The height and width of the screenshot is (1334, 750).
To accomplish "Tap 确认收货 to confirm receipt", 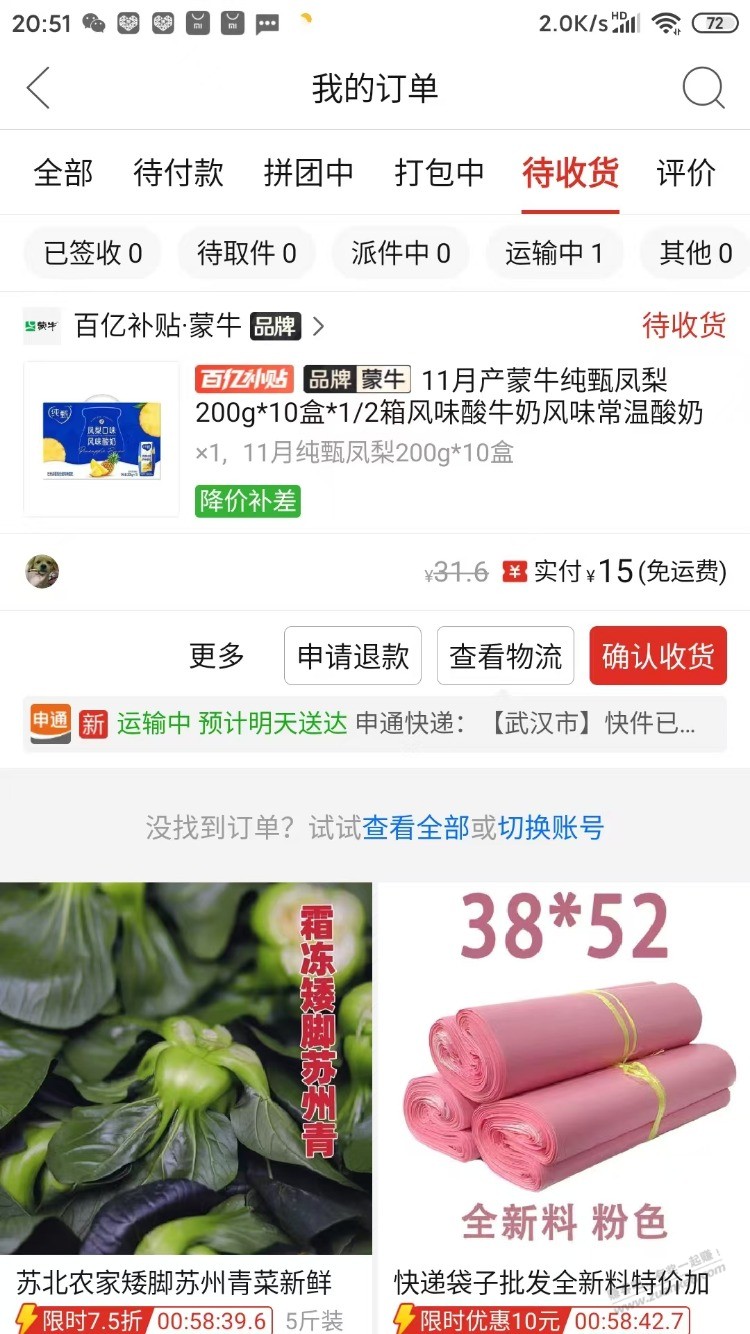I will 658,656.
